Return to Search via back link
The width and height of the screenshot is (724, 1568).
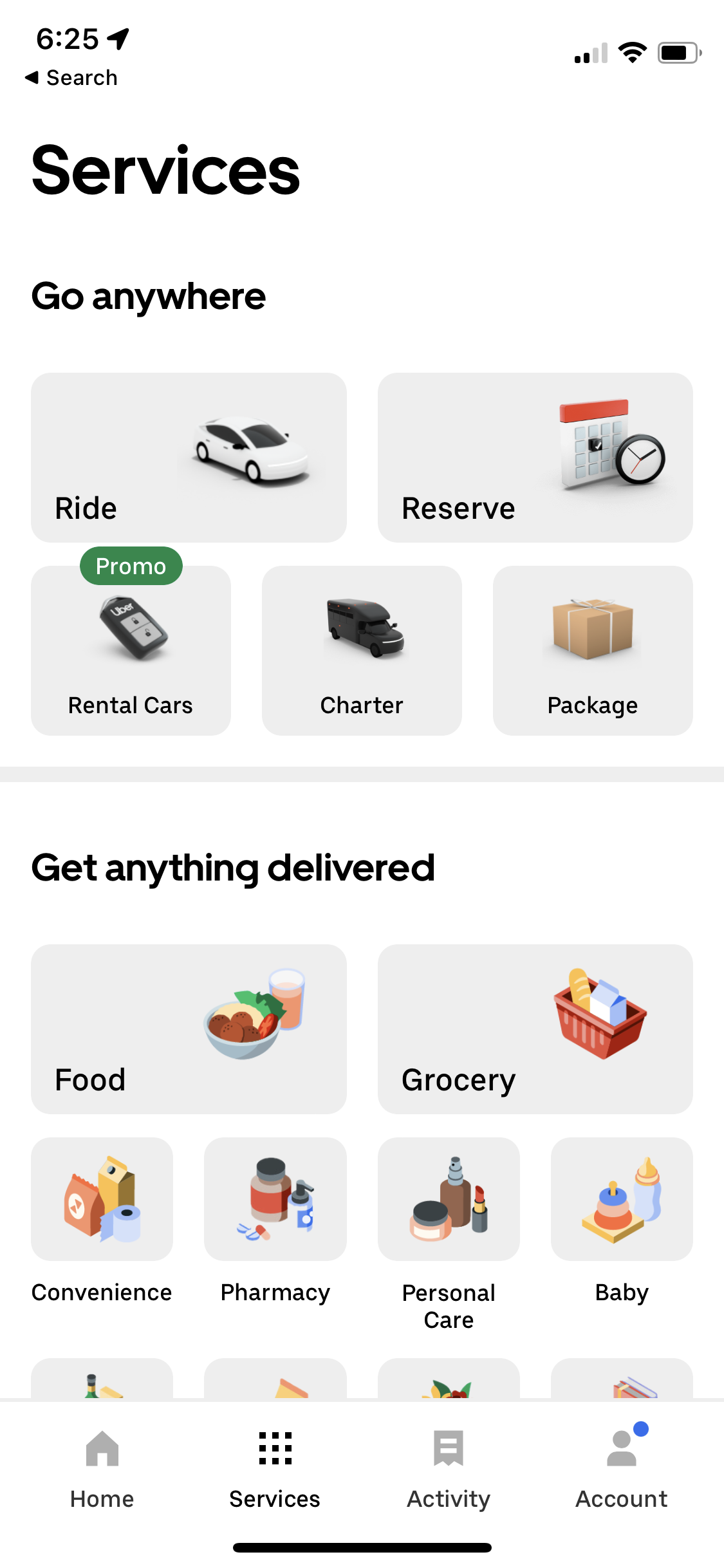point(71,77)
